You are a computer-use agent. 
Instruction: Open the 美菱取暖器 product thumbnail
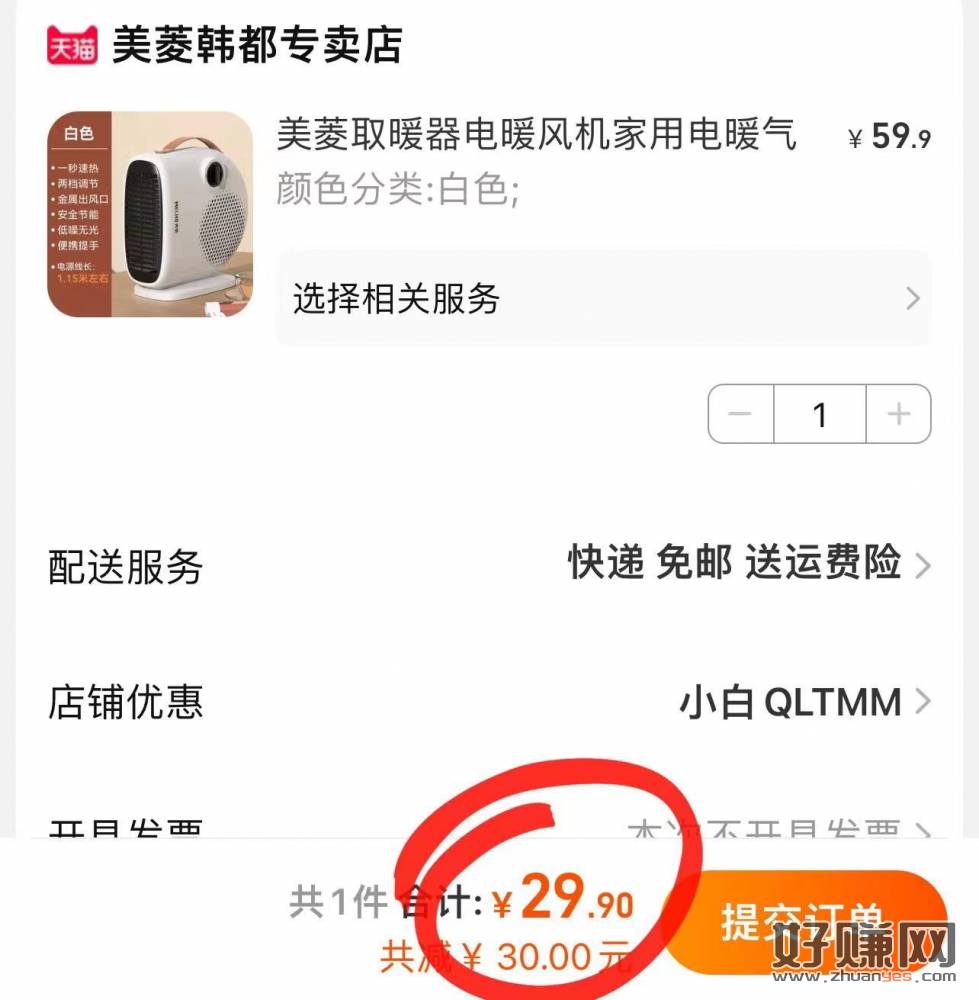150,214
